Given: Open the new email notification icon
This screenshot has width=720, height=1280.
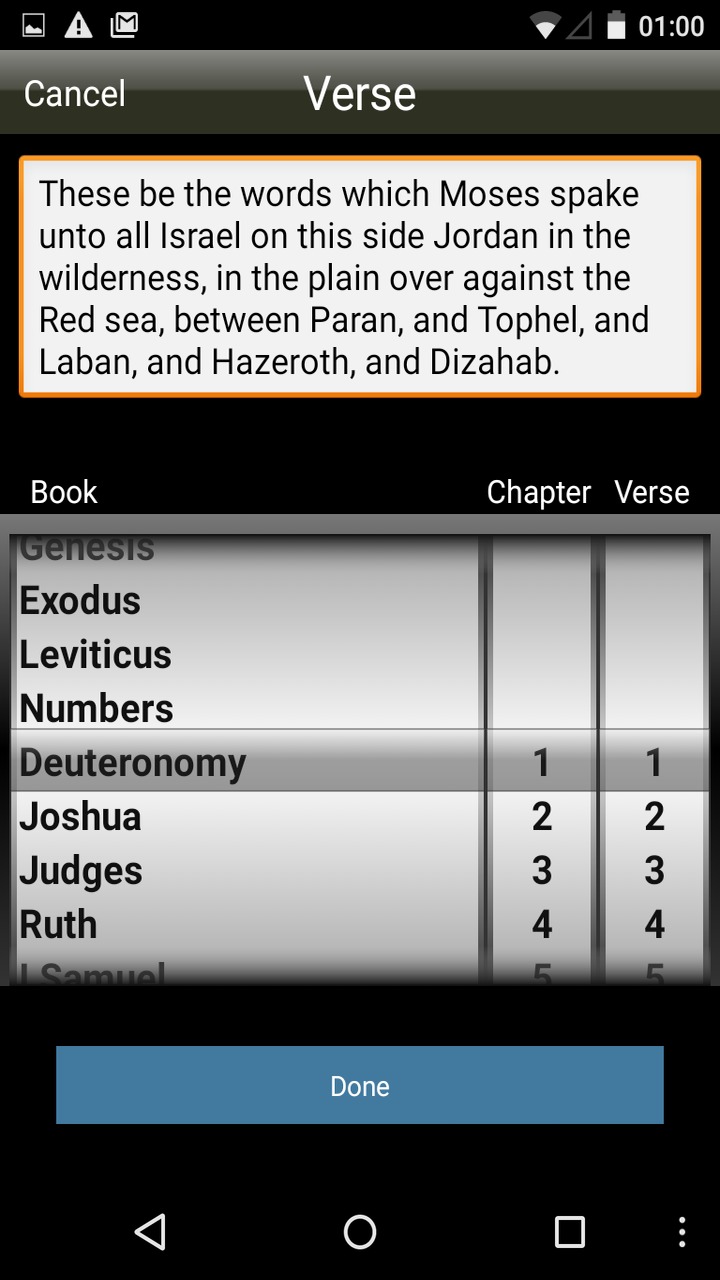Looking at the screenshot, I should click(x=125, y=26).
